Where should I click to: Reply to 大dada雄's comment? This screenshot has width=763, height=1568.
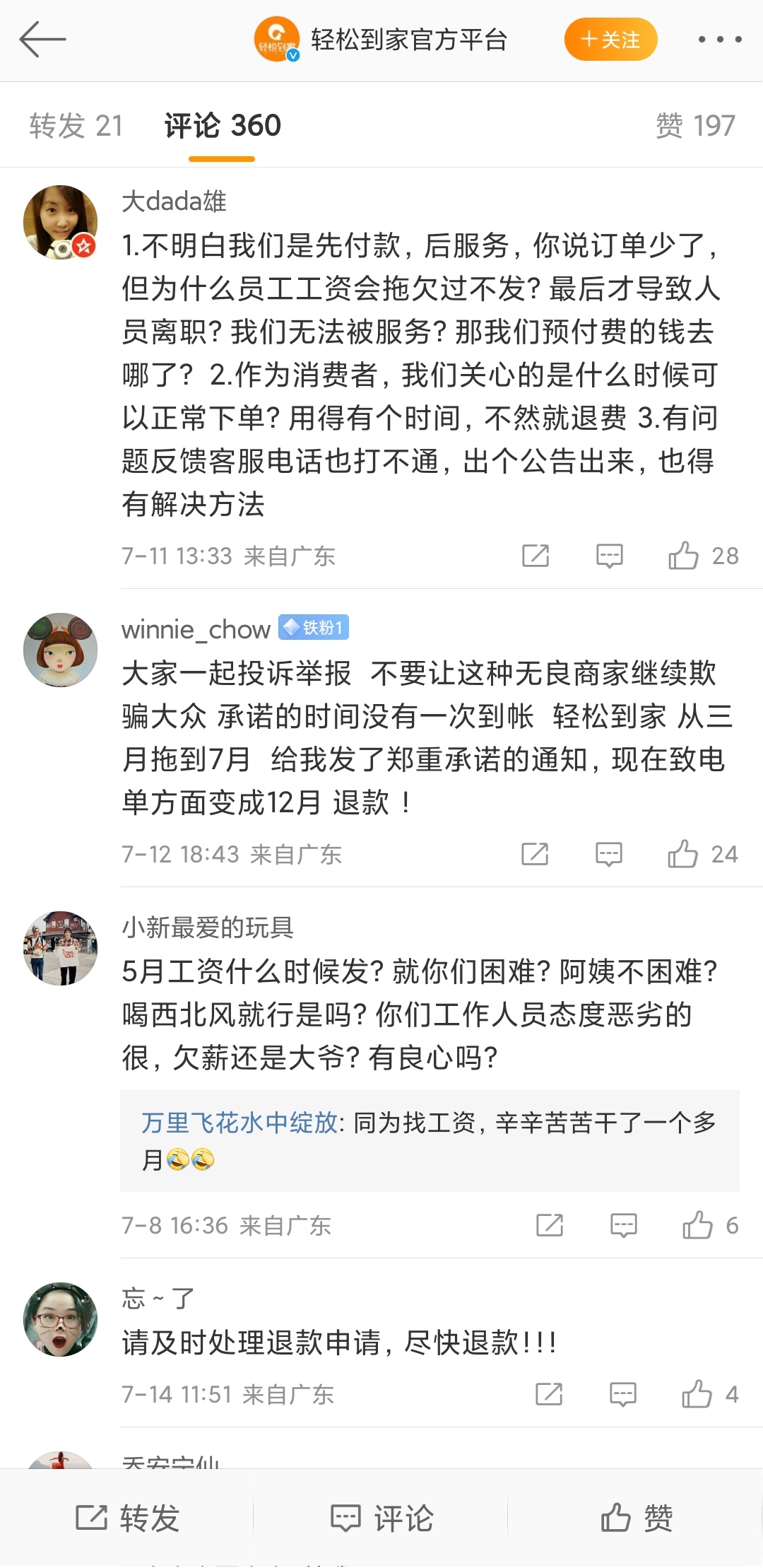609,556
